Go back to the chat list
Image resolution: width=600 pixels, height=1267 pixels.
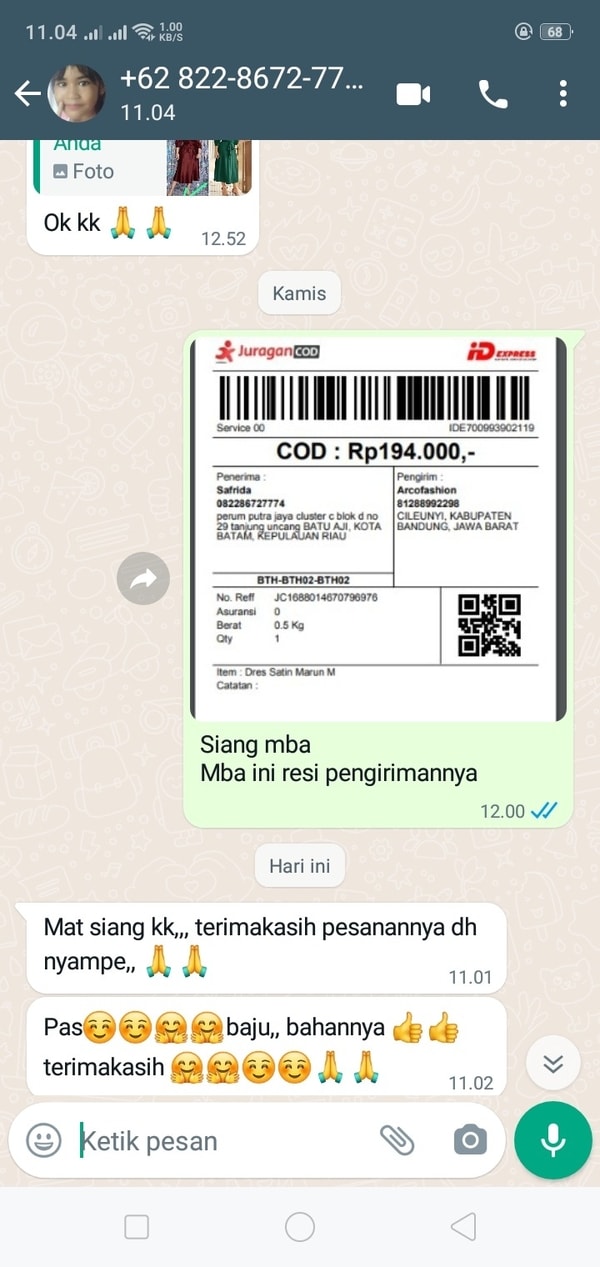27,94
